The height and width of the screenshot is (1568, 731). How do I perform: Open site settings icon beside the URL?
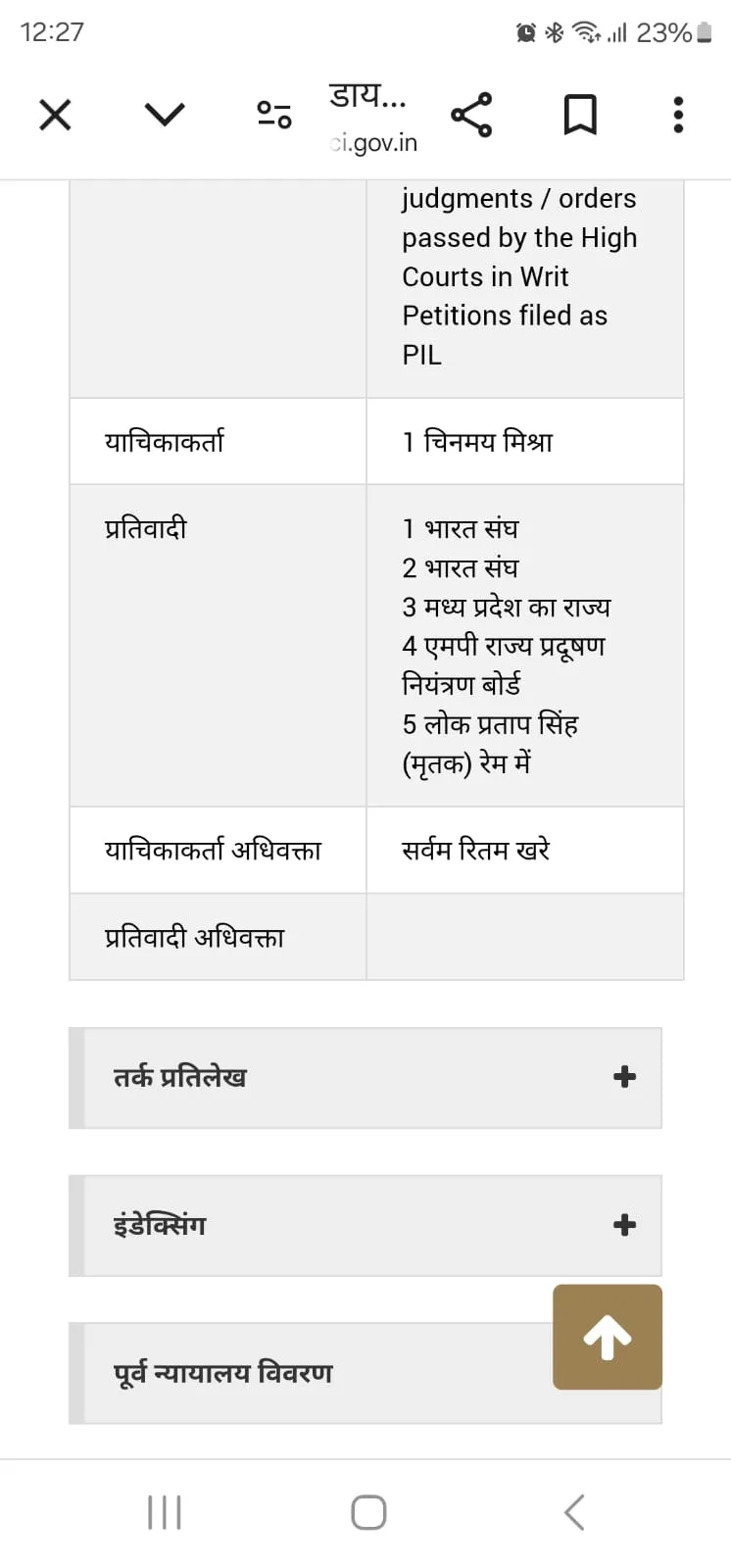[x=274, y=116]
